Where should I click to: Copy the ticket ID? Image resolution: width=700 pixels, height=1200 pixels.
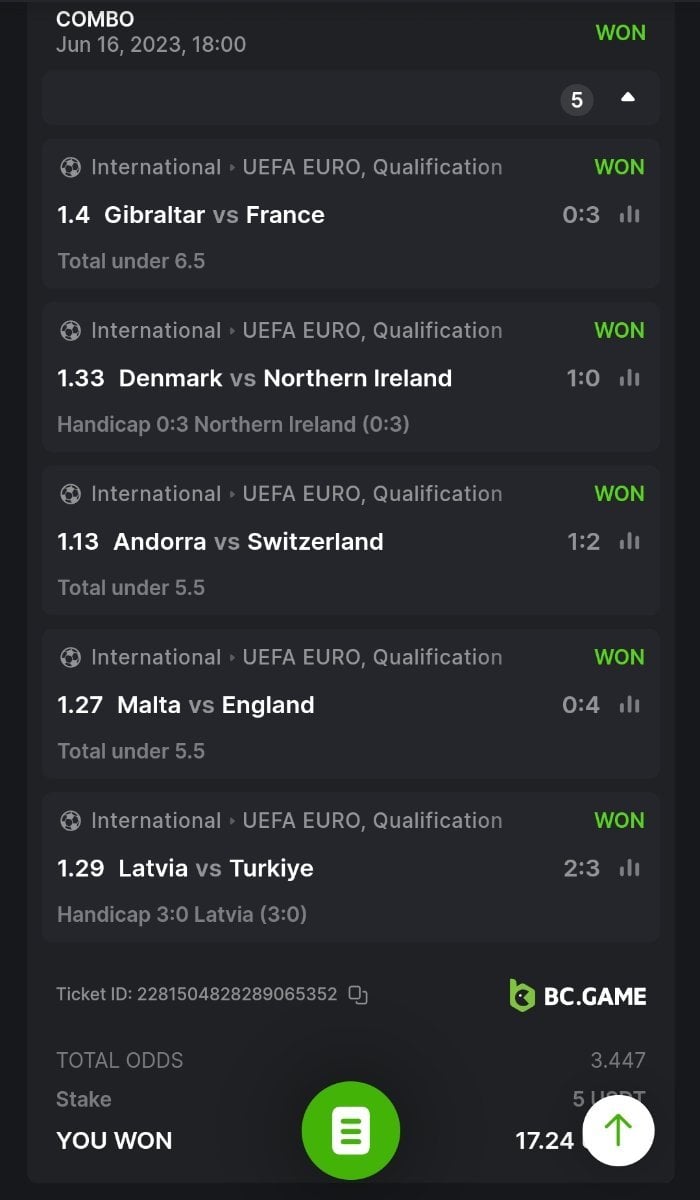[358, 995]
